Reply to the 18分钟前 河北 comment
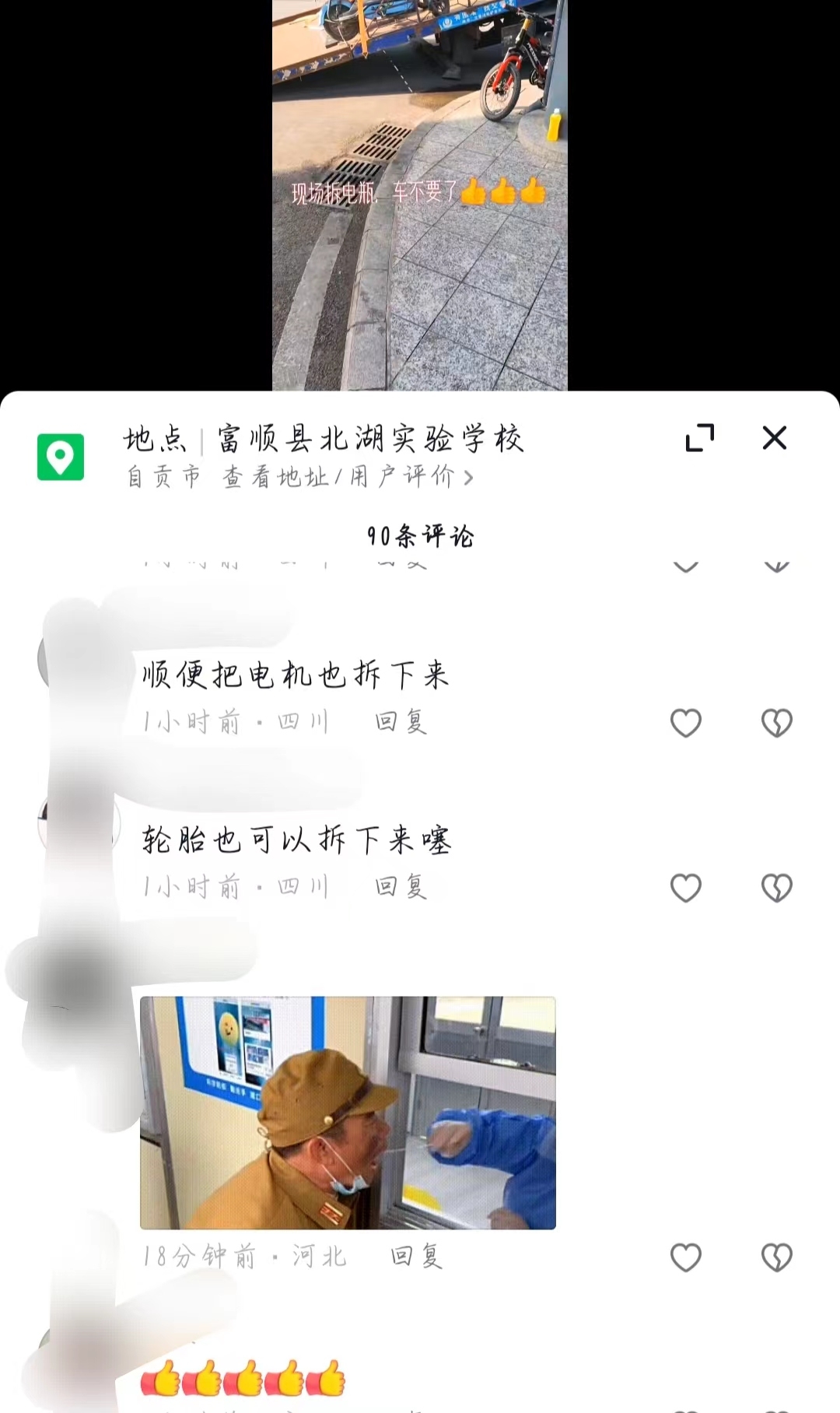This screenshot has height=1413, width=840. [x=417, y=1257]
